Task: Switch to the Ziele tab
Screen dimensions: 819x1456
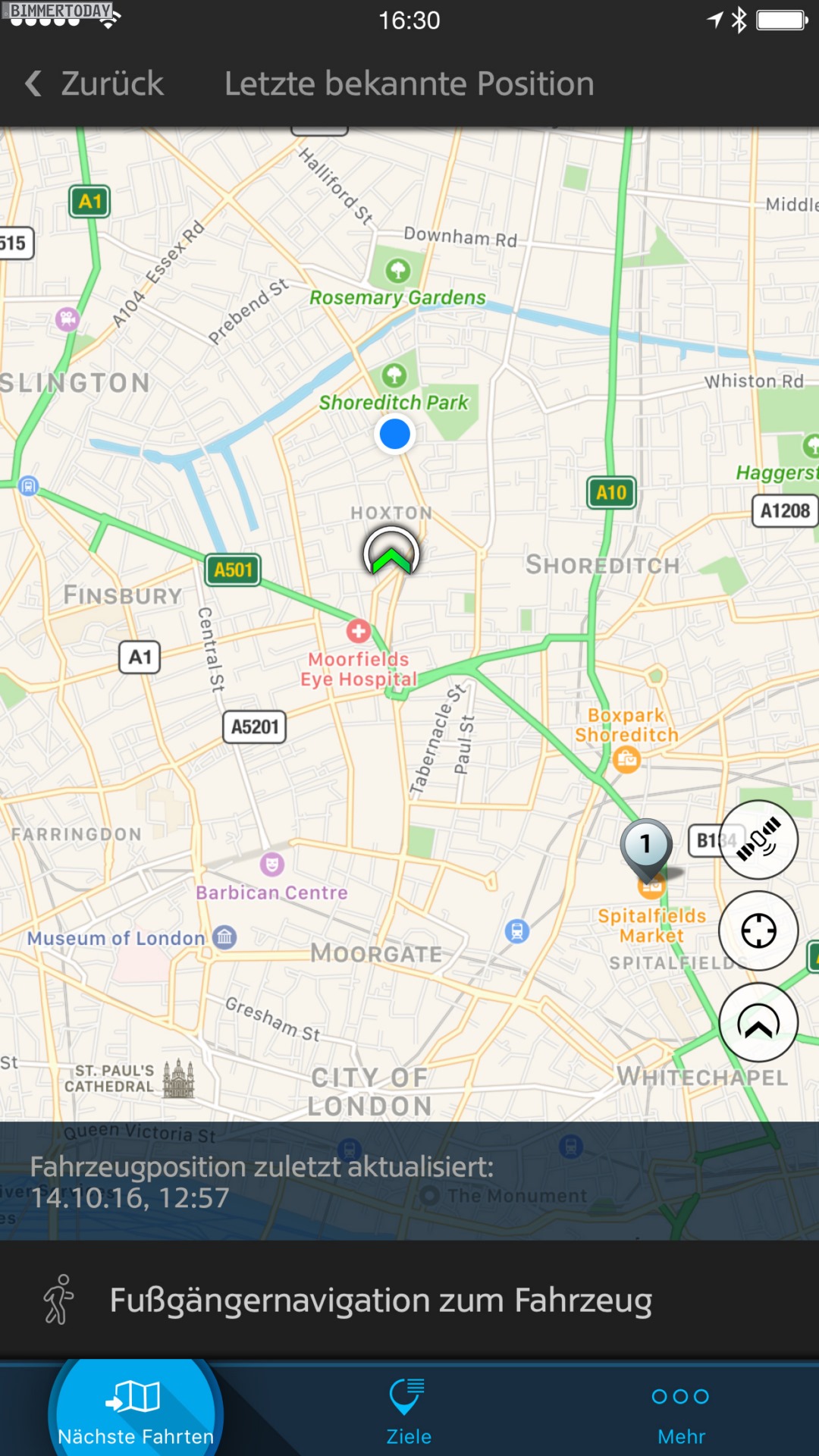Action: tap(409, 1412)
